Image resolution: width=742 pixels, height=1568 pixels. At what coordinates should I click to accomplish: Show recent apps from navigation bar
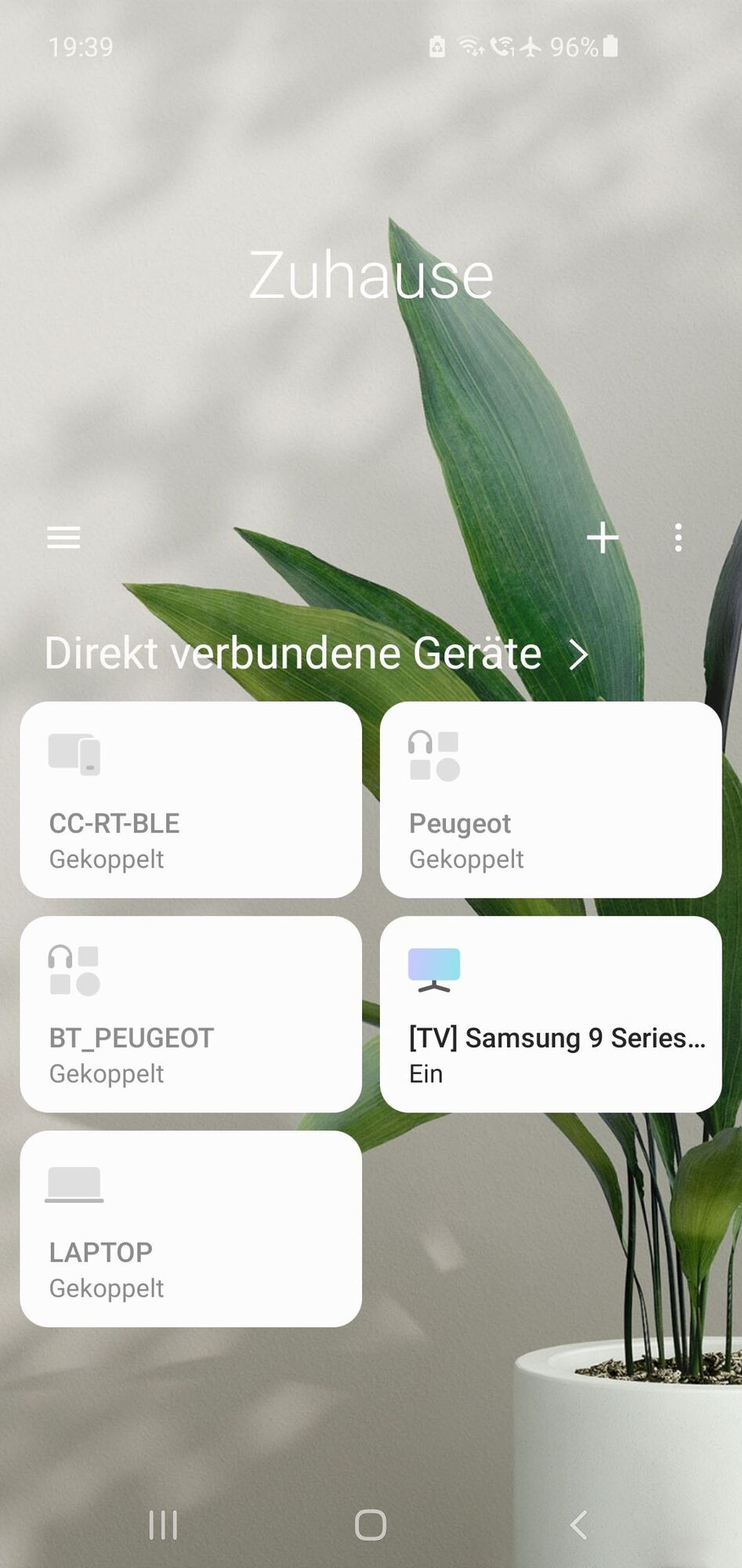click(163, 1525)
